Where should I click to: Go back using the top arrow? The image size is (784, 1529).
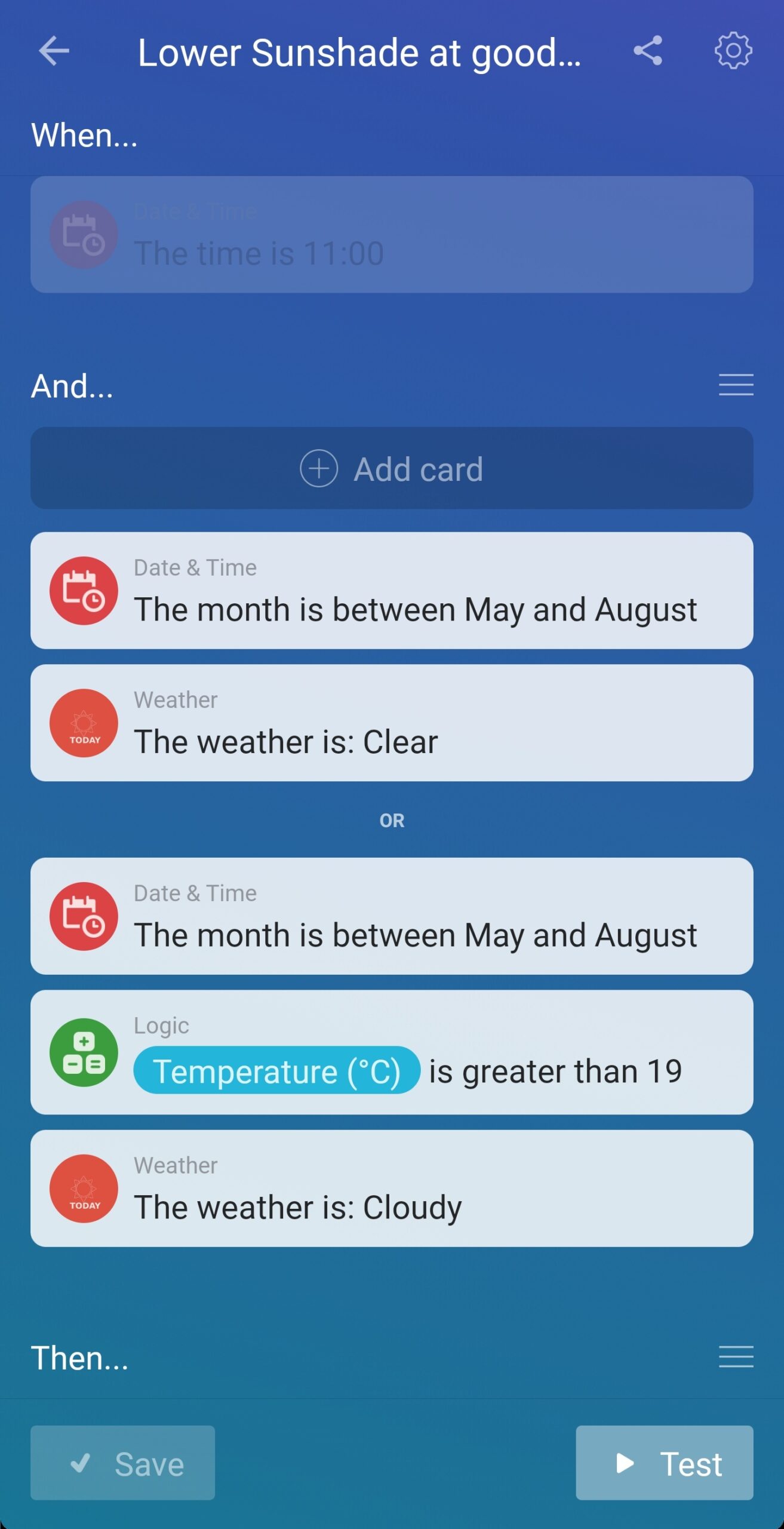point(54,51)
